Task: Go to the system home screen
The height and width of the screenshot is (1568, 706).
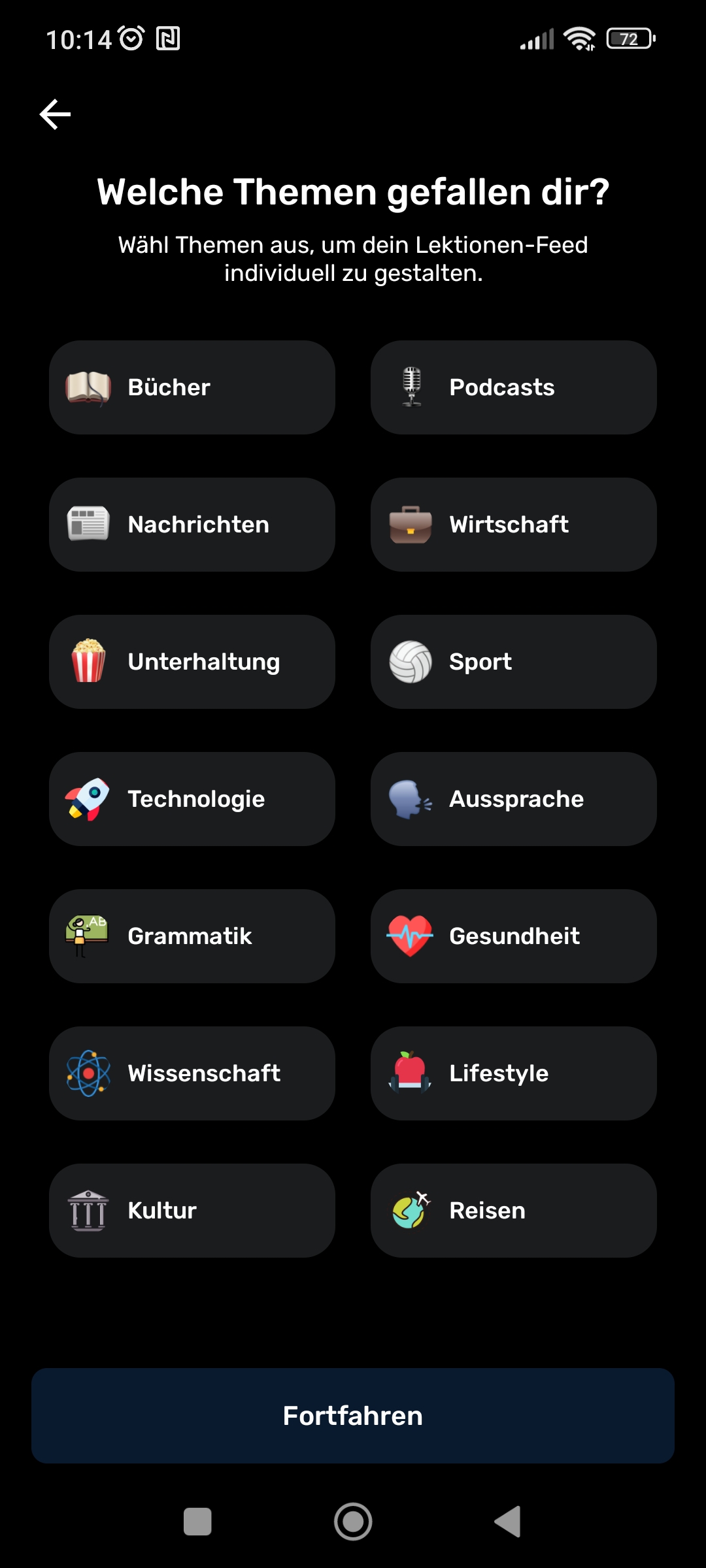Action: 353,1522
